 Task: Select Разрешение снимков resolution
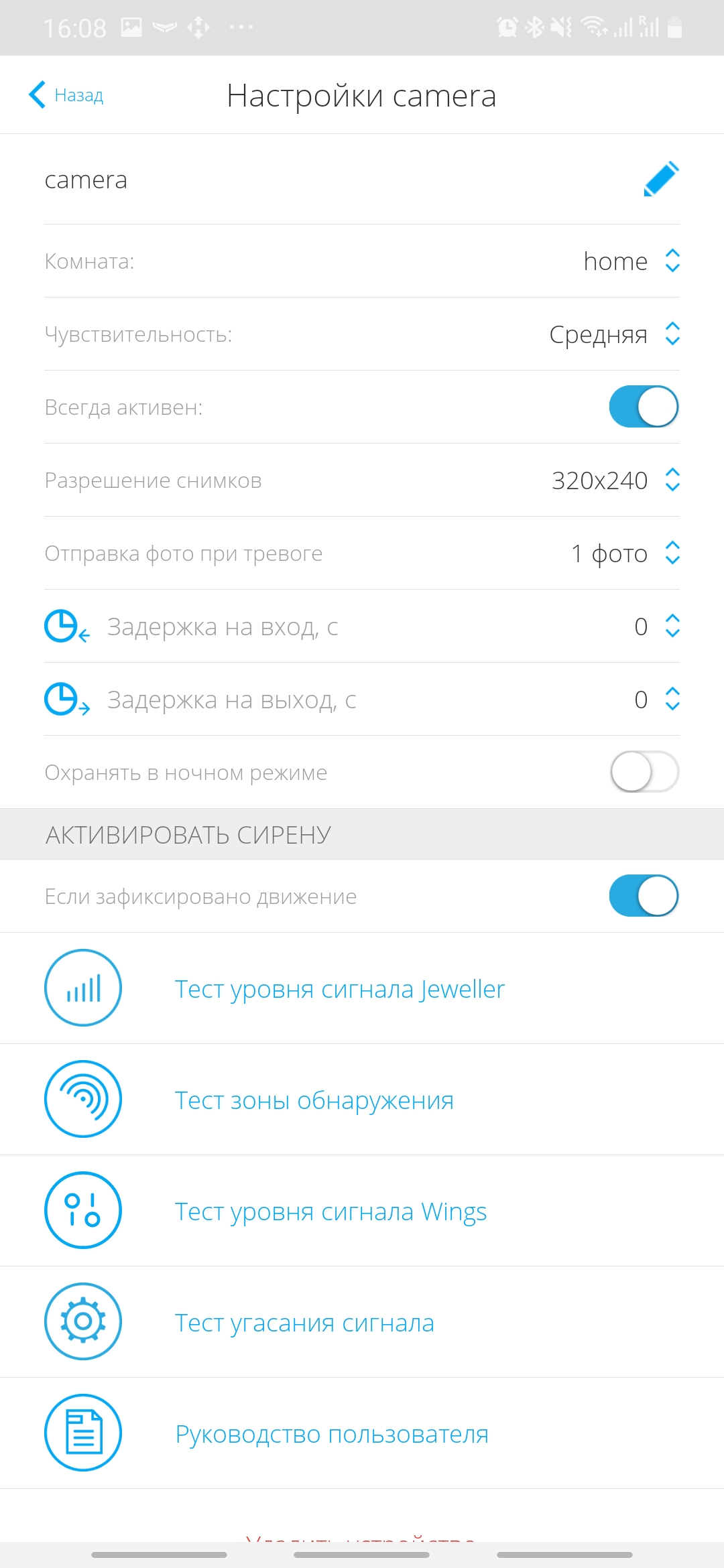615,480
